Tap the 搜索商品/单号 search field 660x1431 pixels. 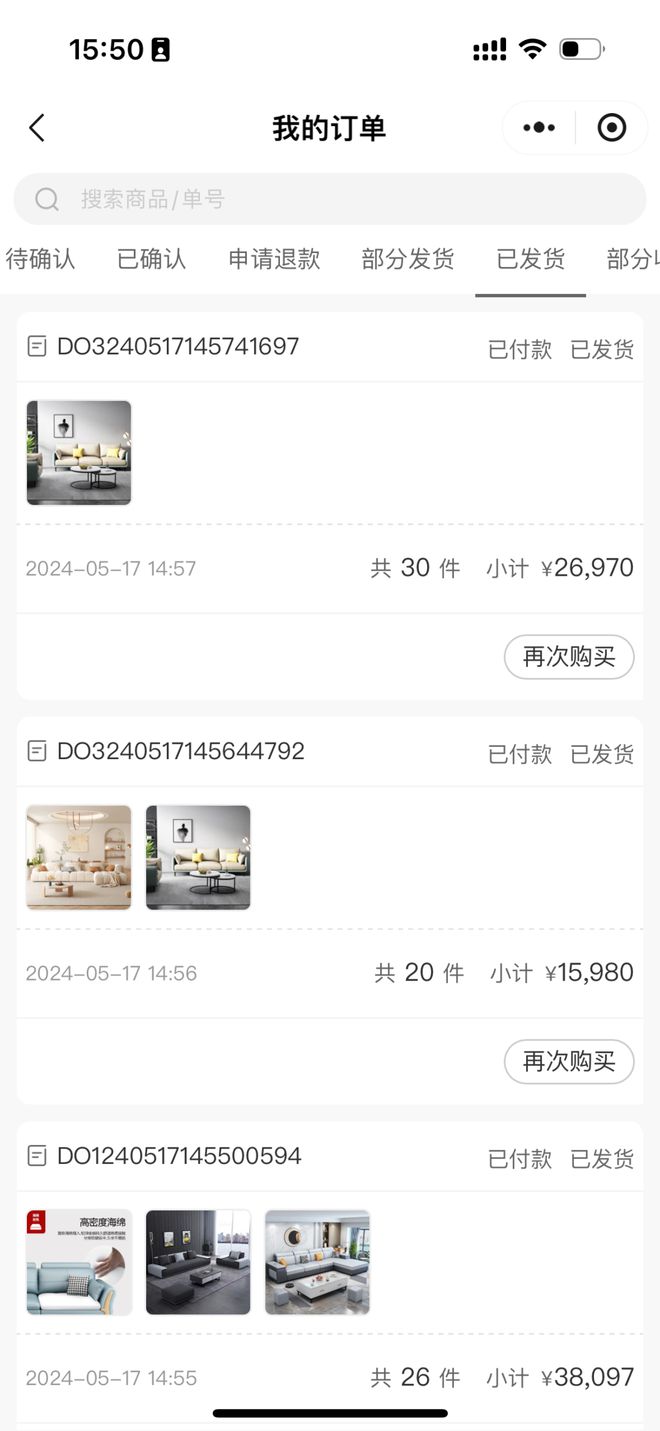330,199
